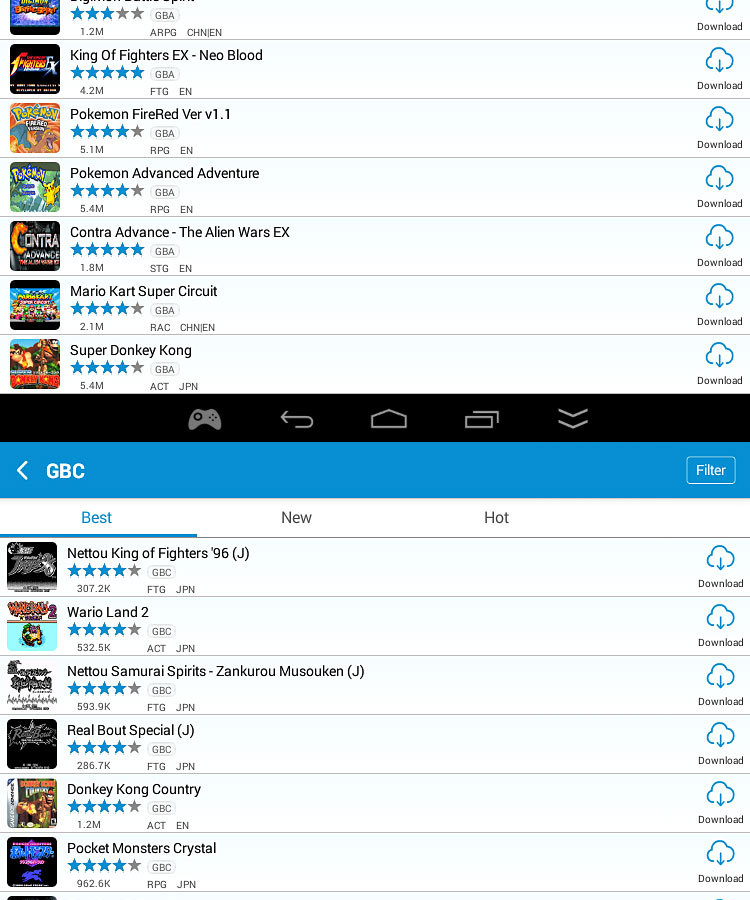750x900 pixels.
Task: Download Contra Advance - The Alien Wars EX
Action: click(720, 245)
